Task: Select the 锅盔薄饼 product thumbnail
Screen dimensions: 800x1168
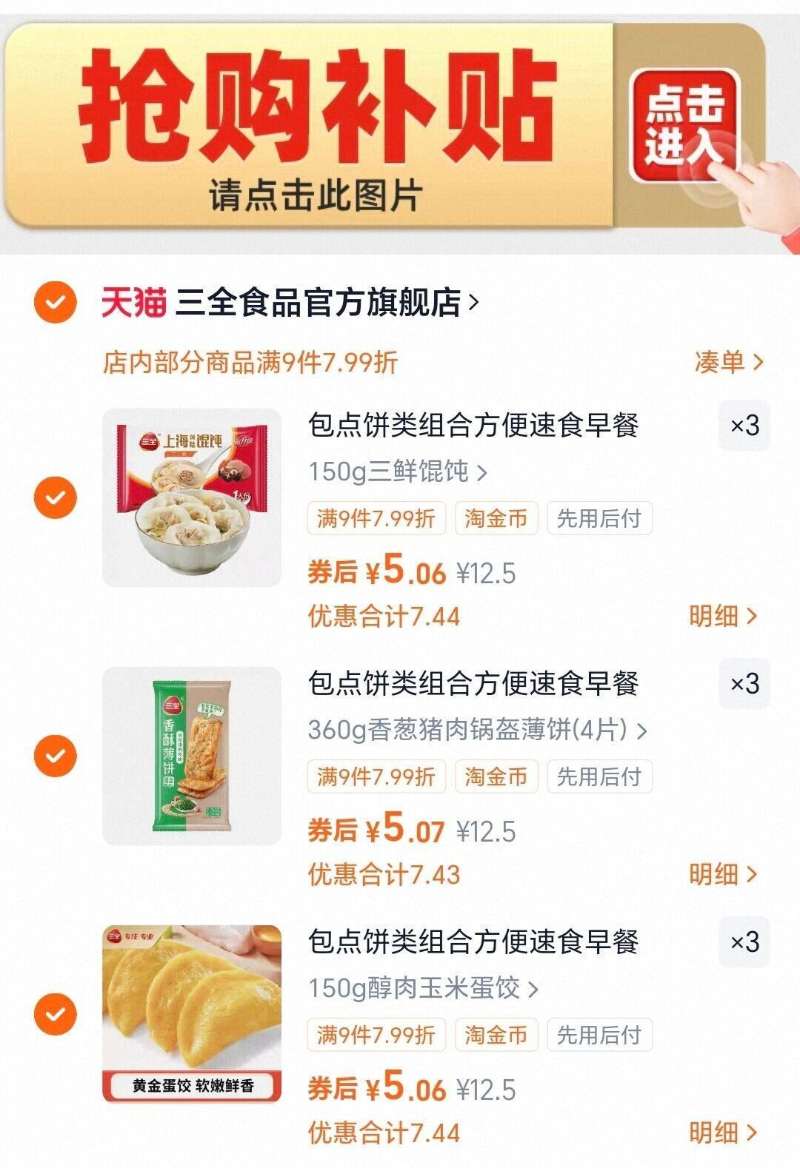Action: pos(191,753)
